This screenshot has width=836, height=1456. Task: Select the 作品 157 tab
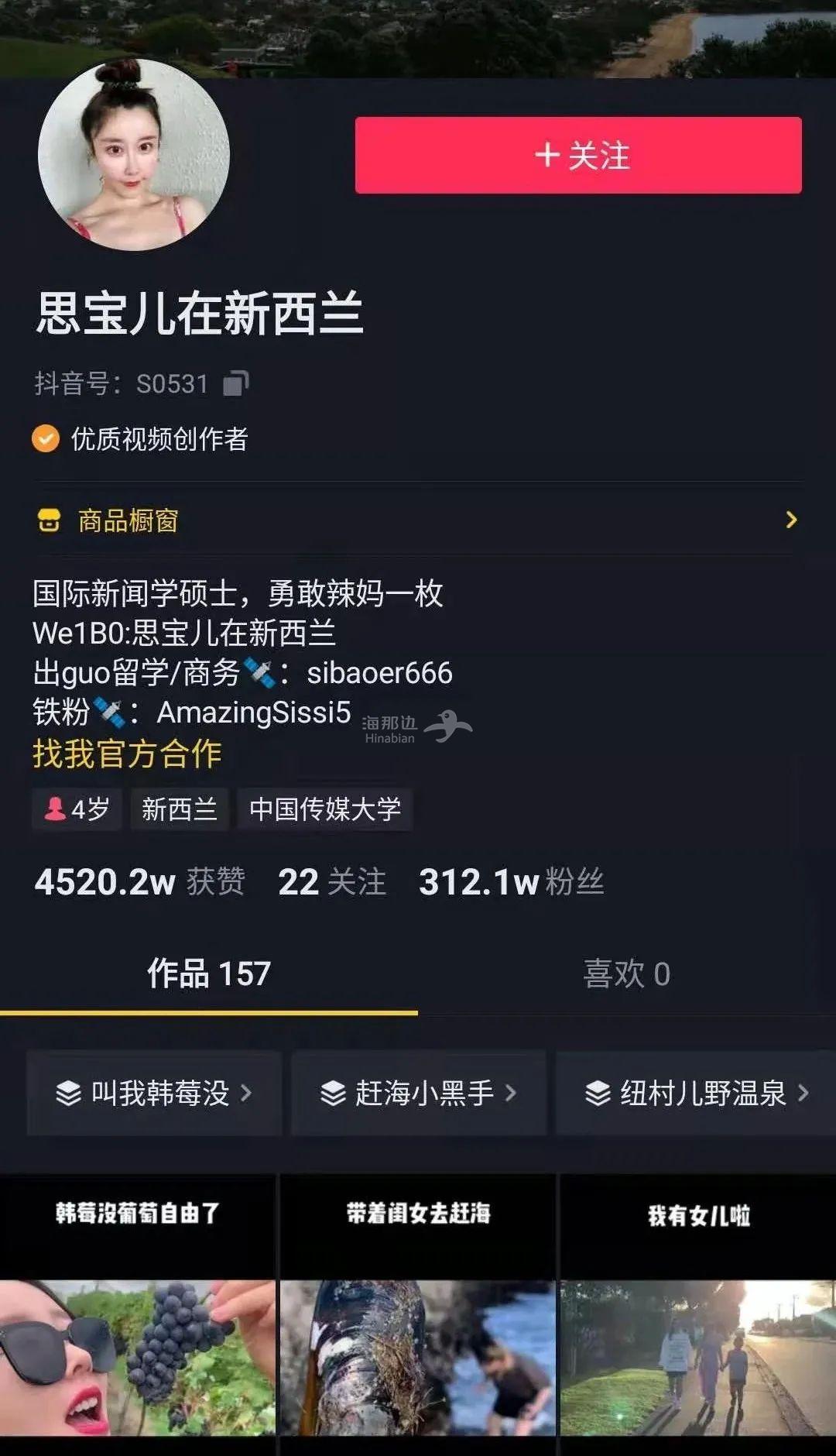209,974
